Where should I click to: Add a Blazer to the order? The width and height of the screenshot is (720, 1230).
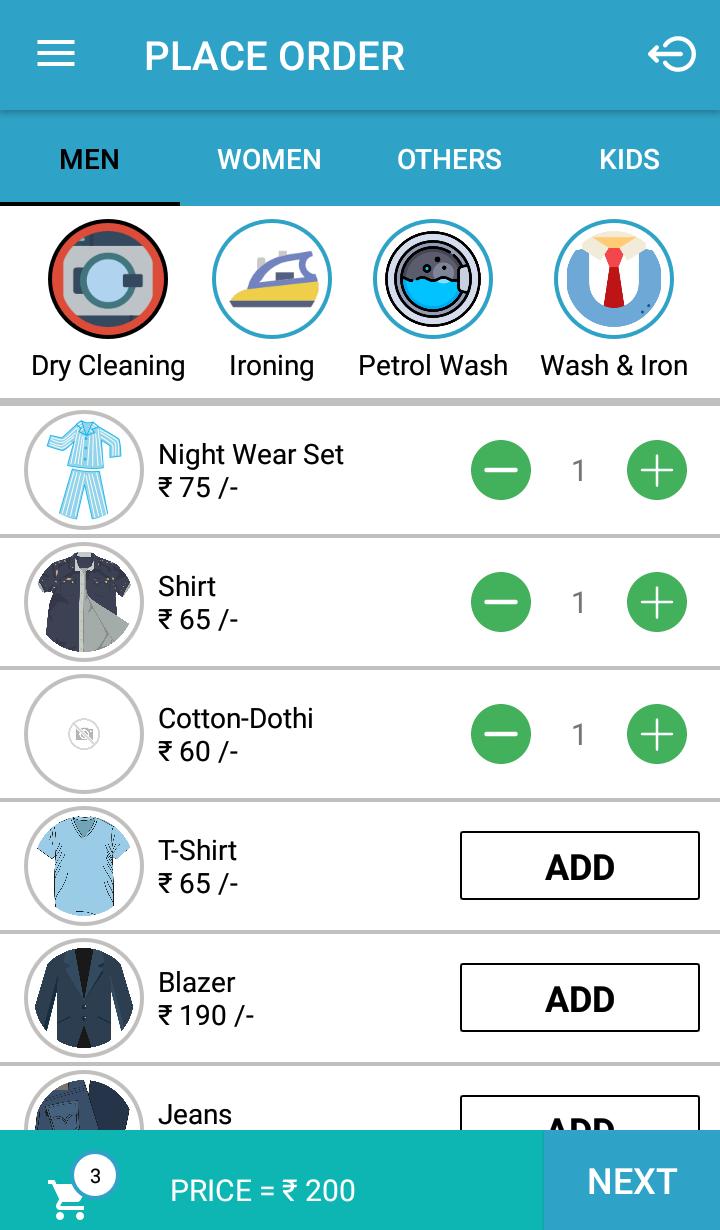tap(579, 997)
